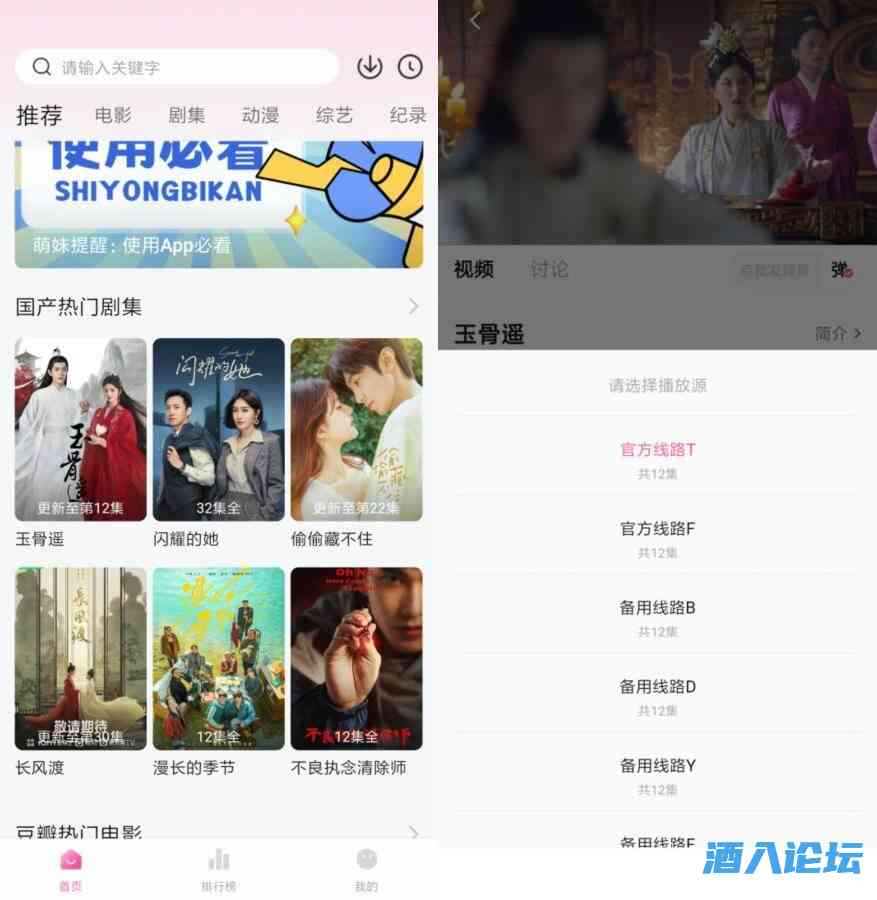Open the 闪耀的她 drama poster

[x=218, y=429]
